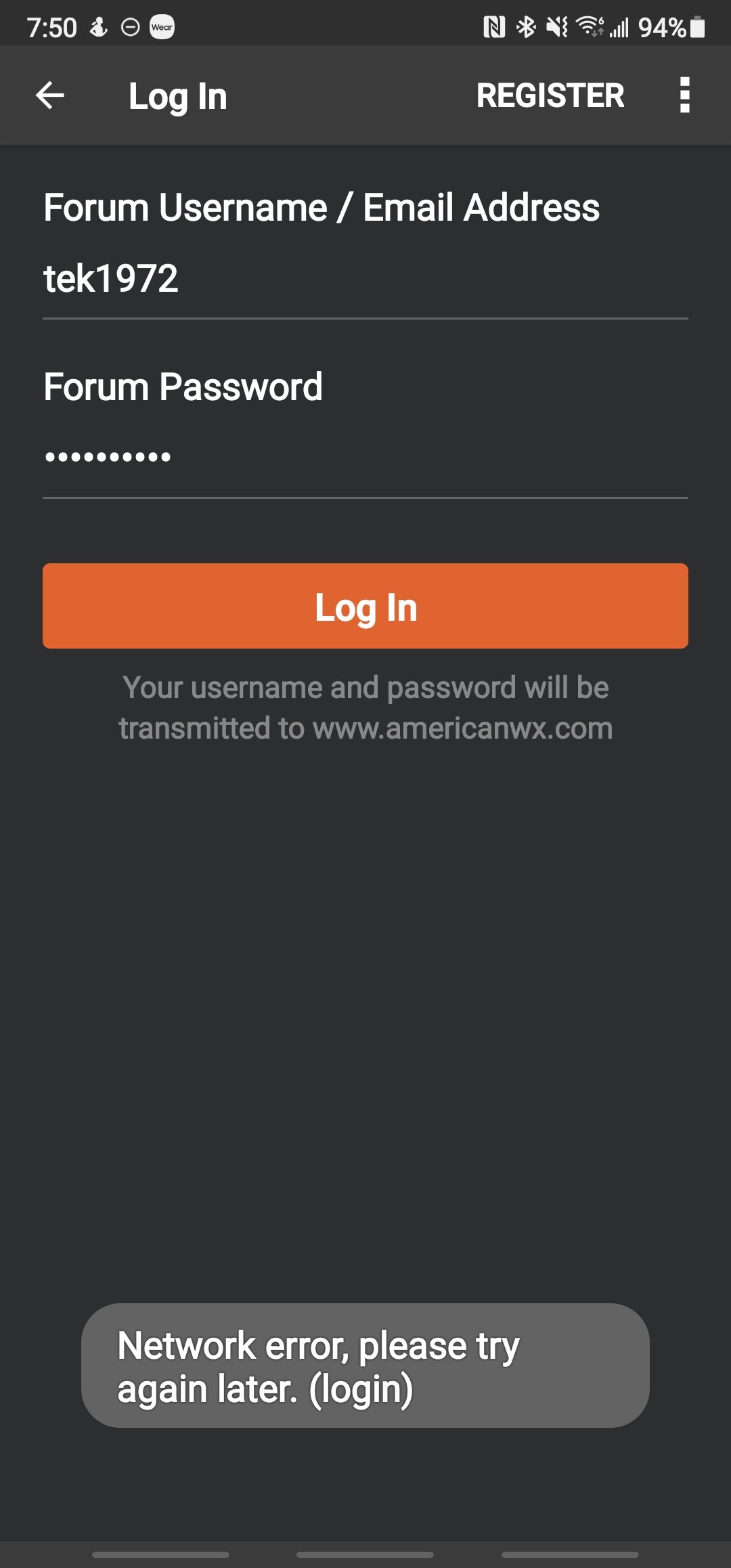The image size is (731, 1568).
Task: Go back using the arrow icon
Action: point(50,95)
